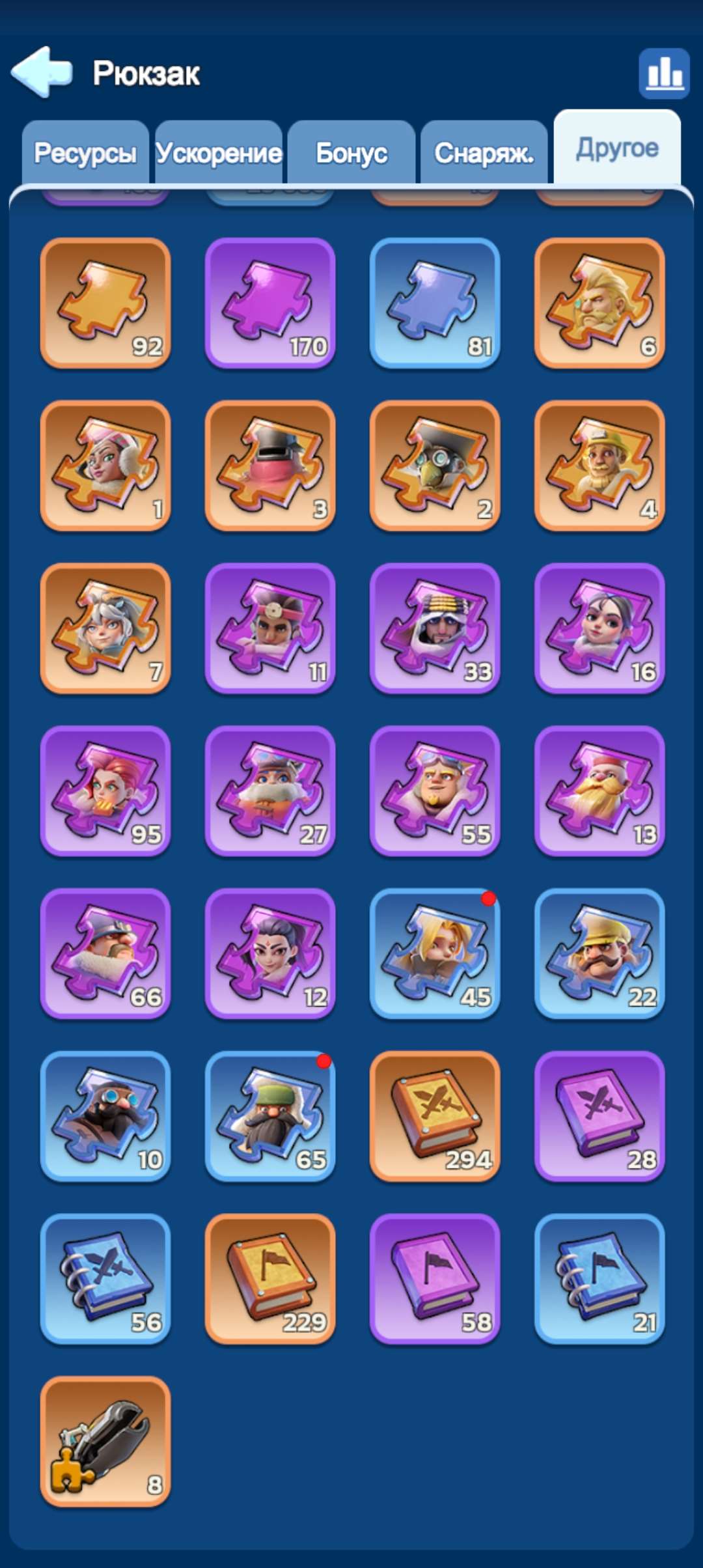The width and height of the screenshot is (703, 1568).
Task: Select the purple hero shard with count 95
Action: click(105, 791)
